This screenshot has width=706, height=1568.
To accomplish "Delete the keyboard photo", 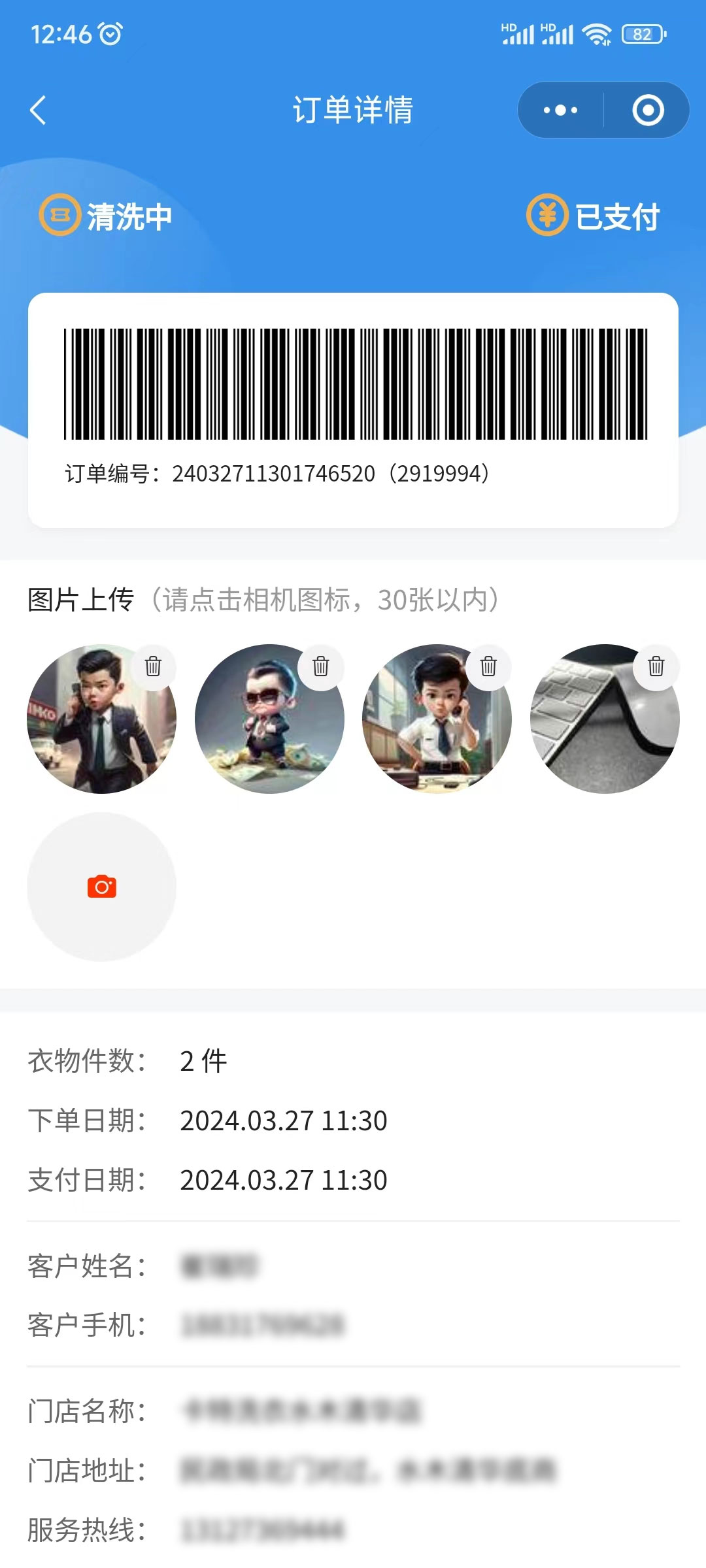I will (x=656, y=666).
